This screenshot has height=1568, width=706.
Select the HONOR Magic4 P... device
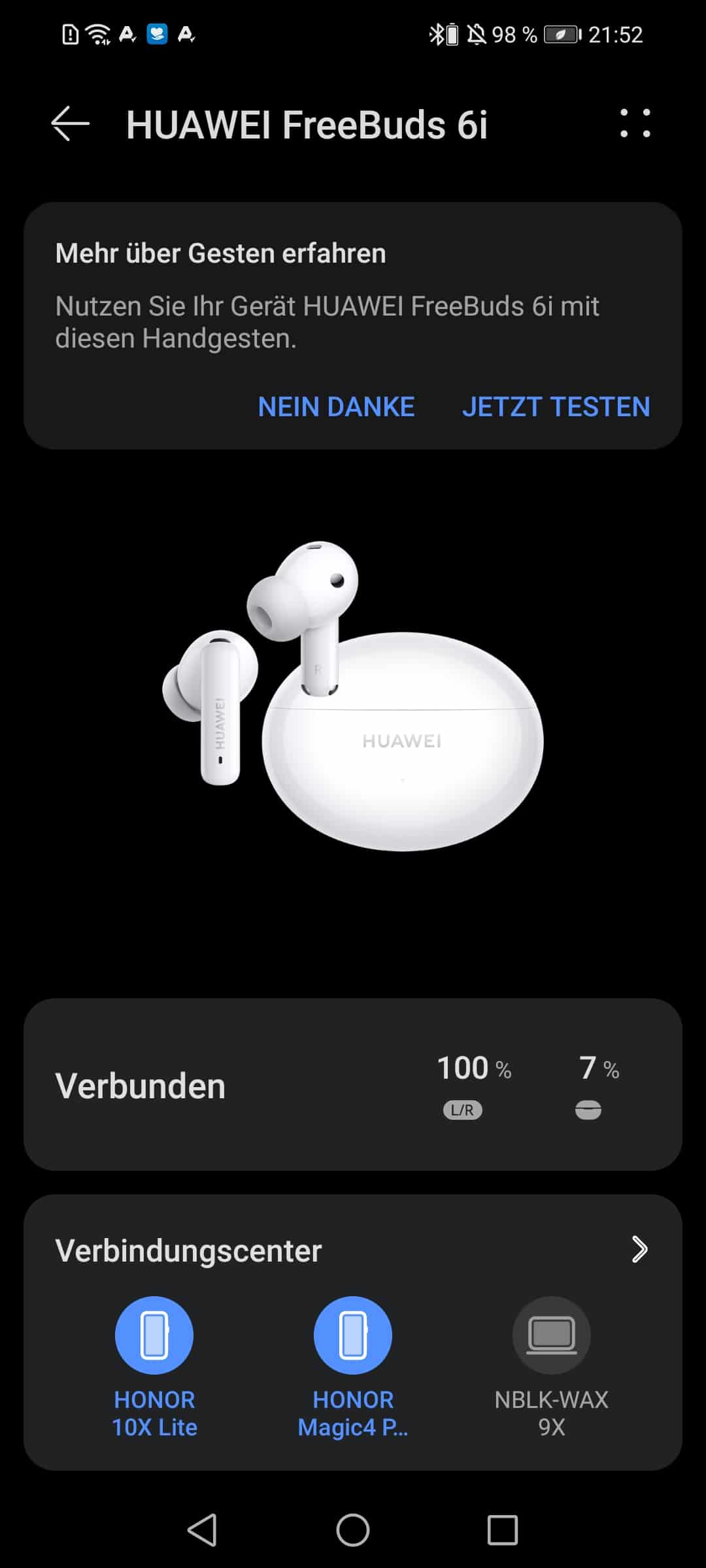pos(353,1335)
